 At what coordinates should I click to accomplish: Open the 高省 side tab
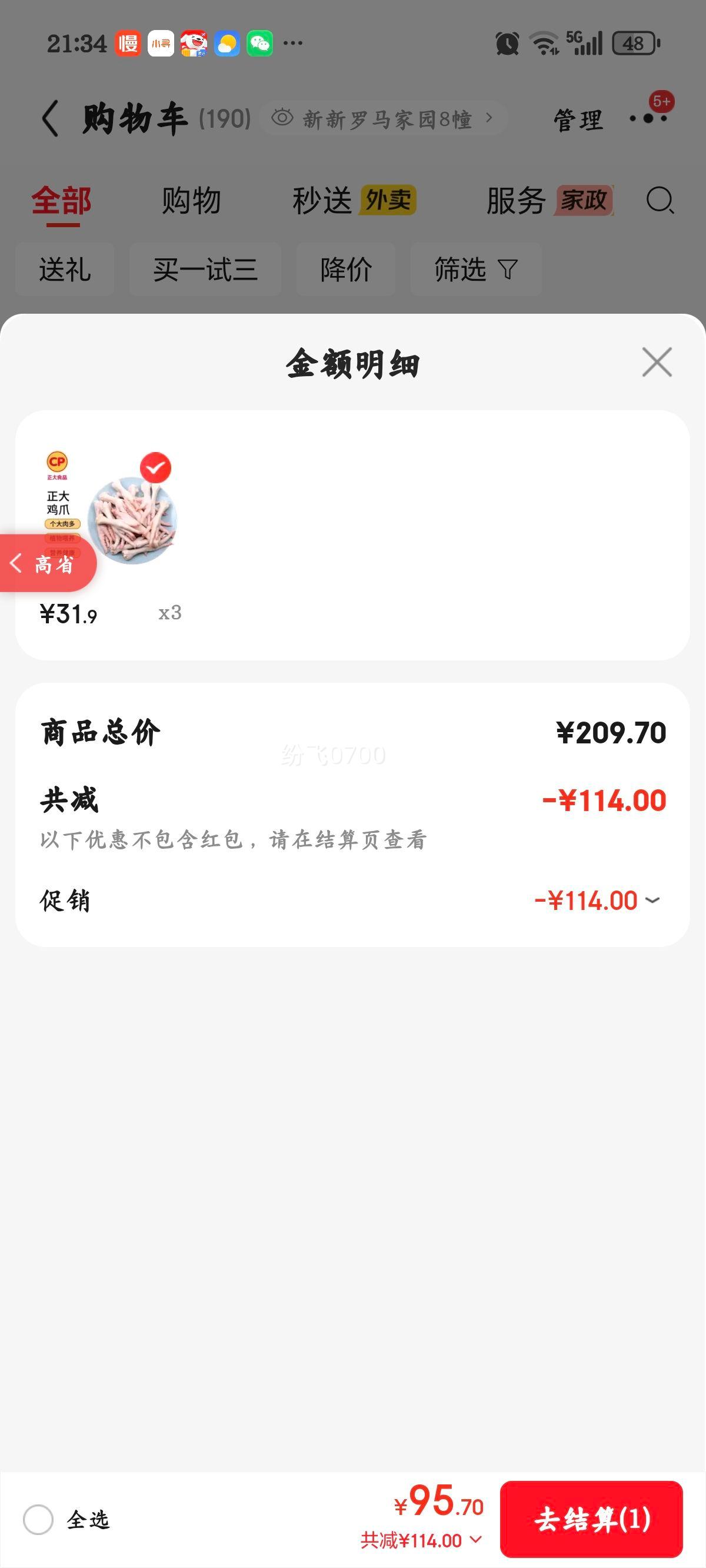click(46, 564)
